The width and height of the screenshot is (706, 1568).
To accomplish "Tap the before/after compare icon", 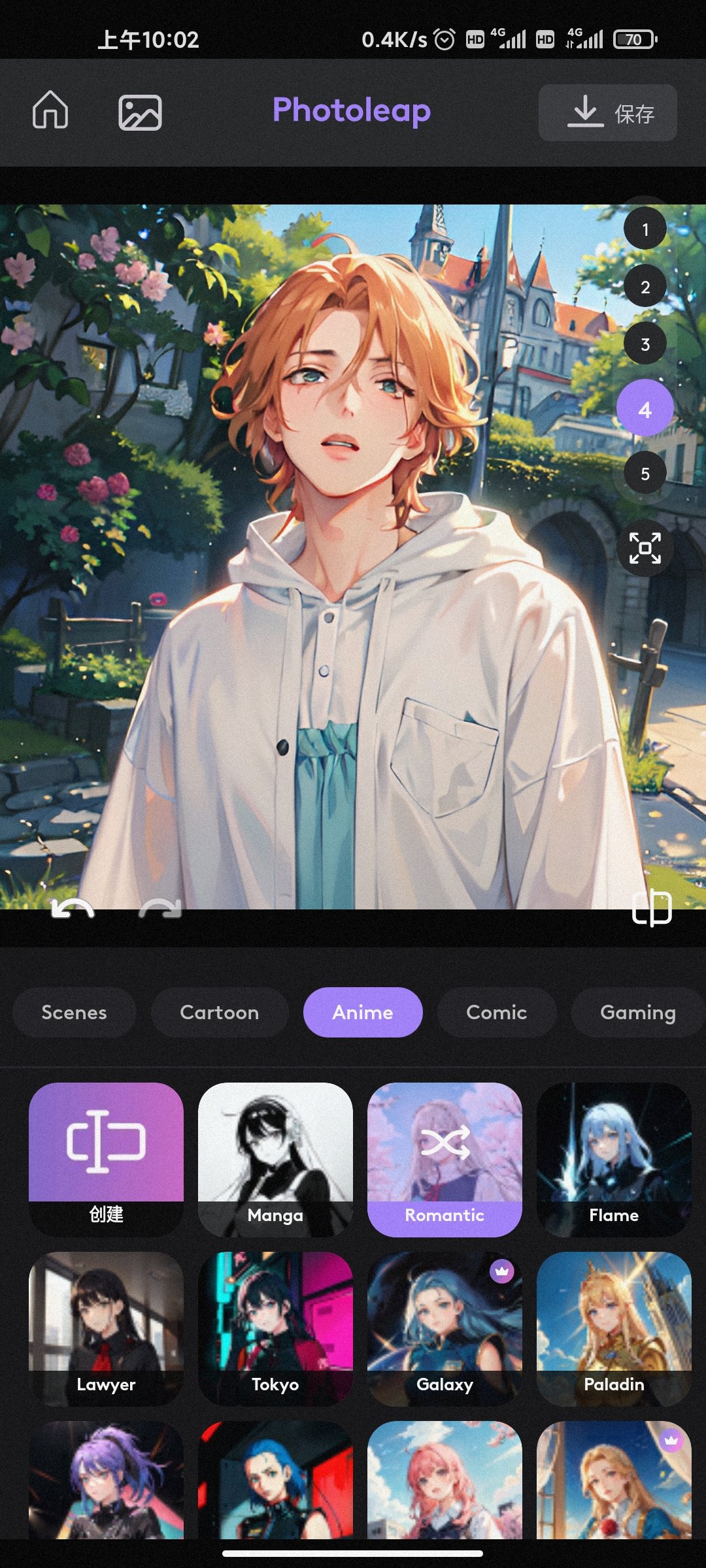I will pyautogui.click(x=652, y=908).
